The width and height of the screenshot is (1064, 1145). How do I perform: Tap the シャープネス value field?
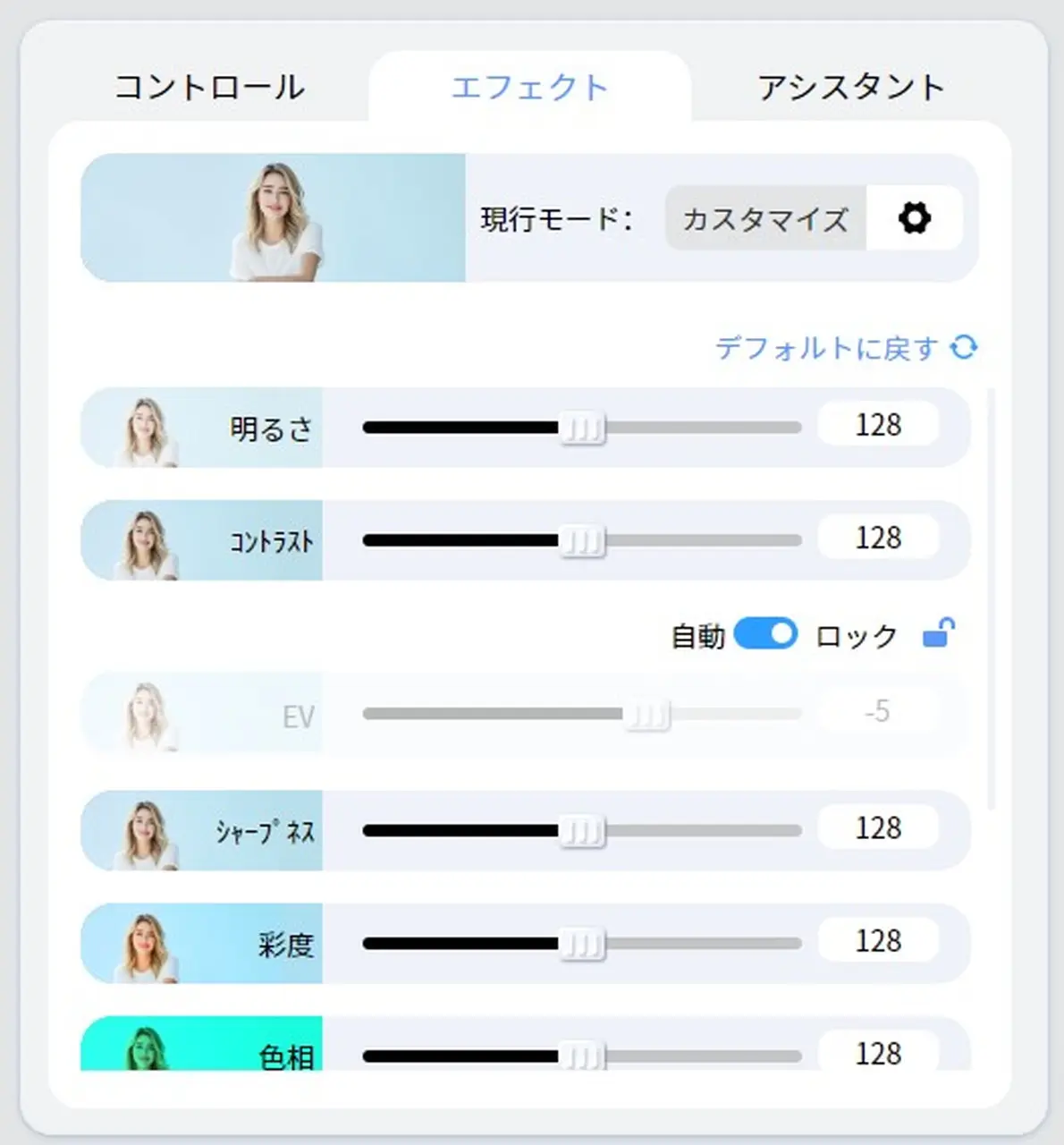point(878,828)
